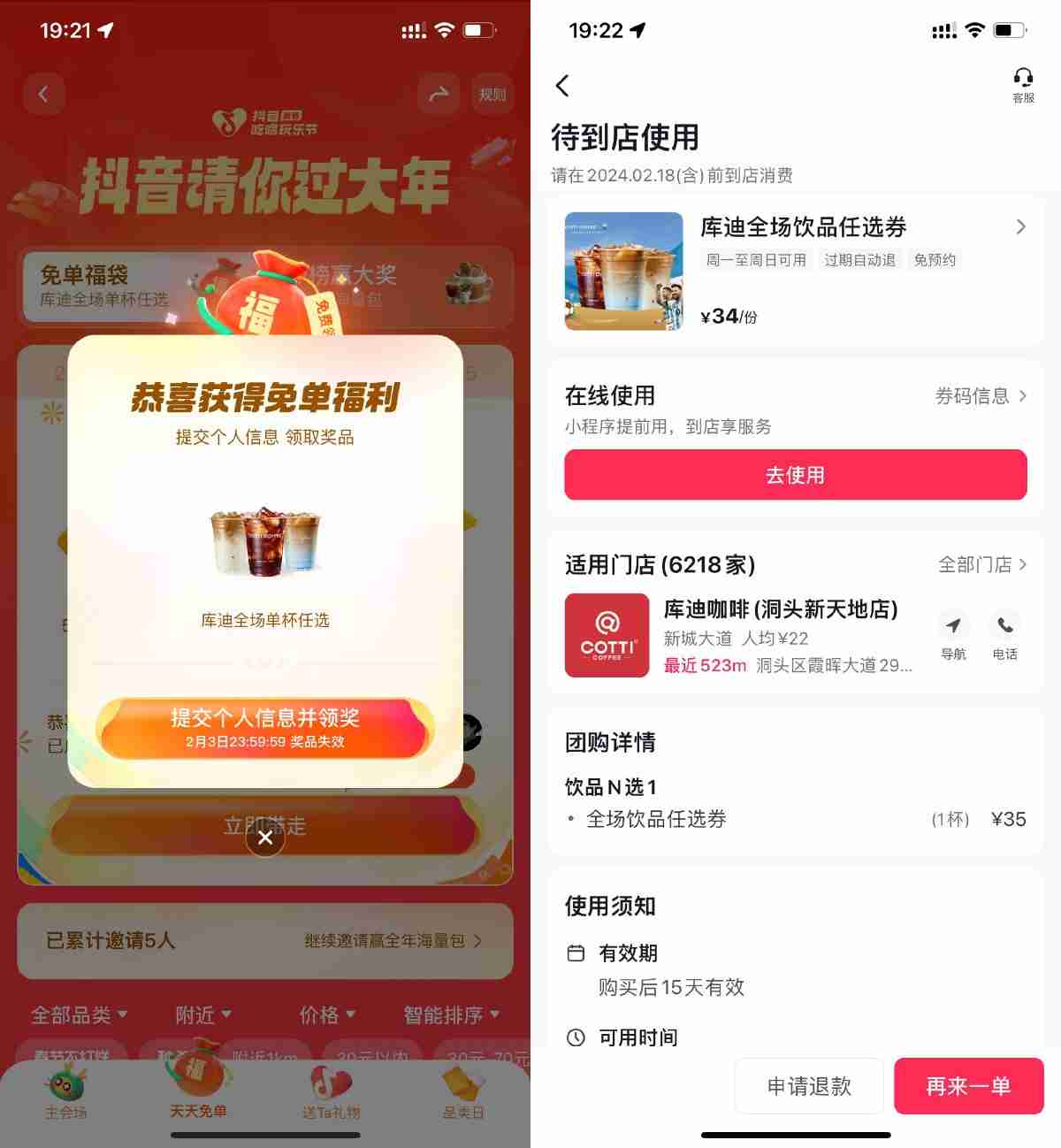Call the store via 电话
This screenshot has height=1148, width=1061.
[x=1004, y=635]
